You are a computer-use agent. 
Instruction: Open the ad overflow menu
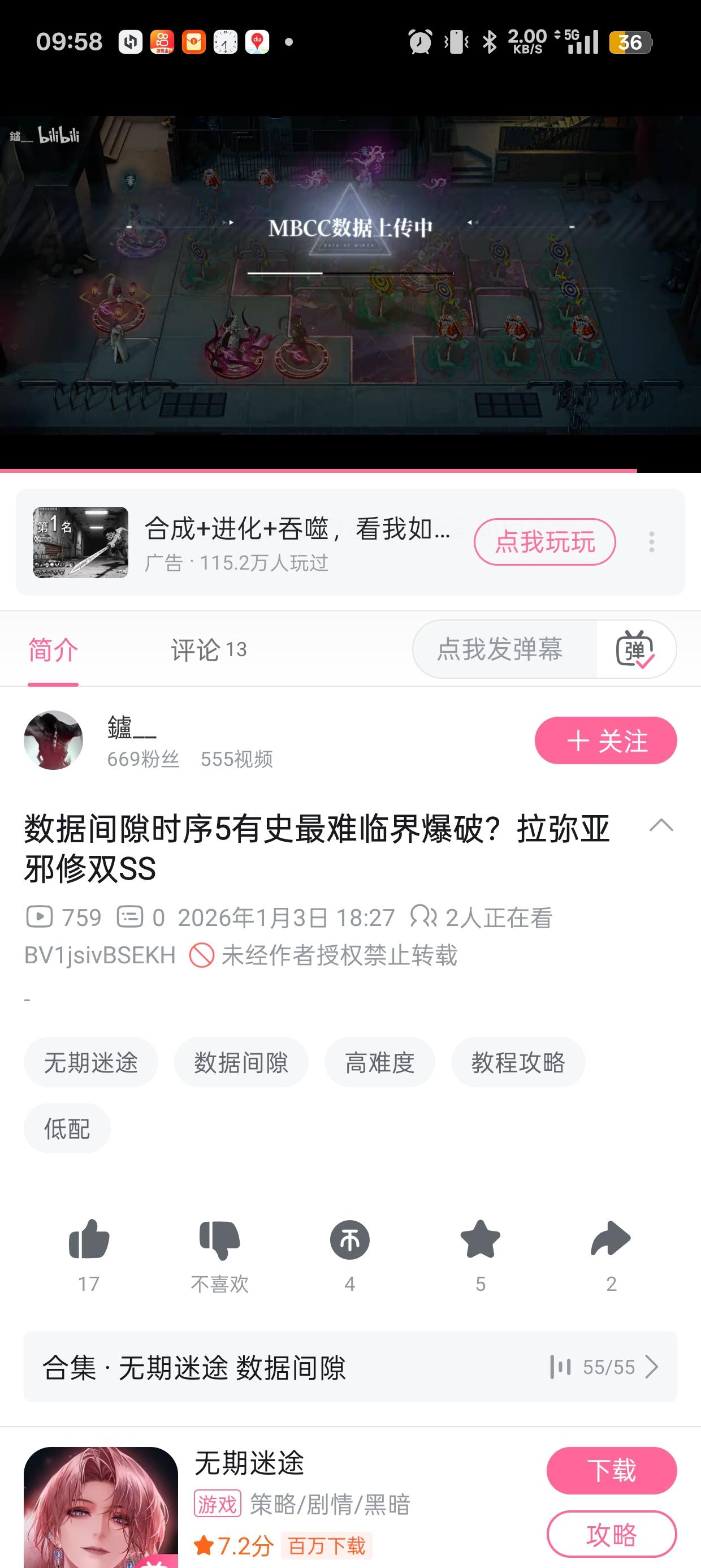coord(651,542)
